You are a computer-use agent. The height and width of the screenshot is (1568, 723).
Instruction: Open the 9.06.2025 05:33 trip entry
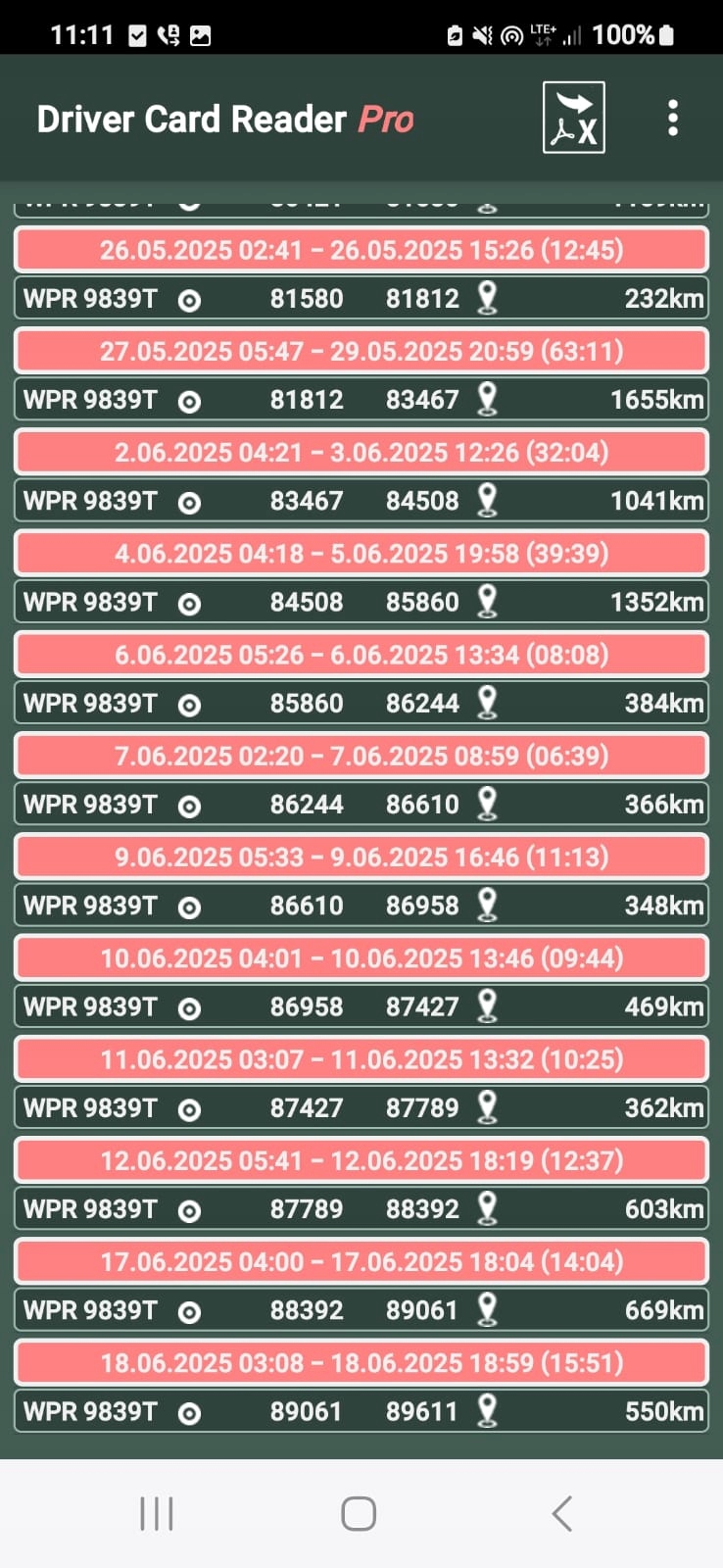click(x=361, y=857)
